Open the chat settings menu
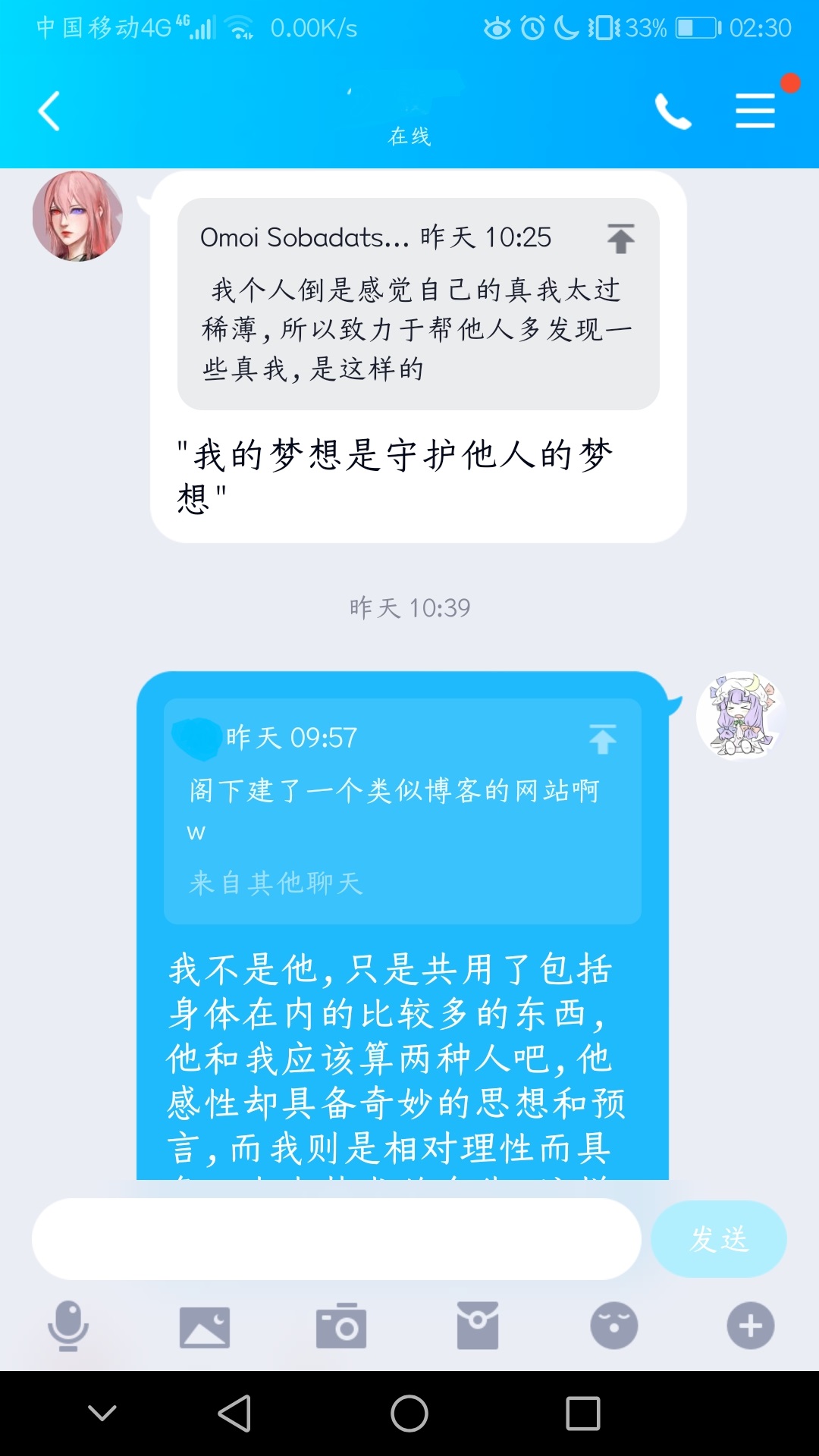The image size is (819, 1456). [755, 111]
